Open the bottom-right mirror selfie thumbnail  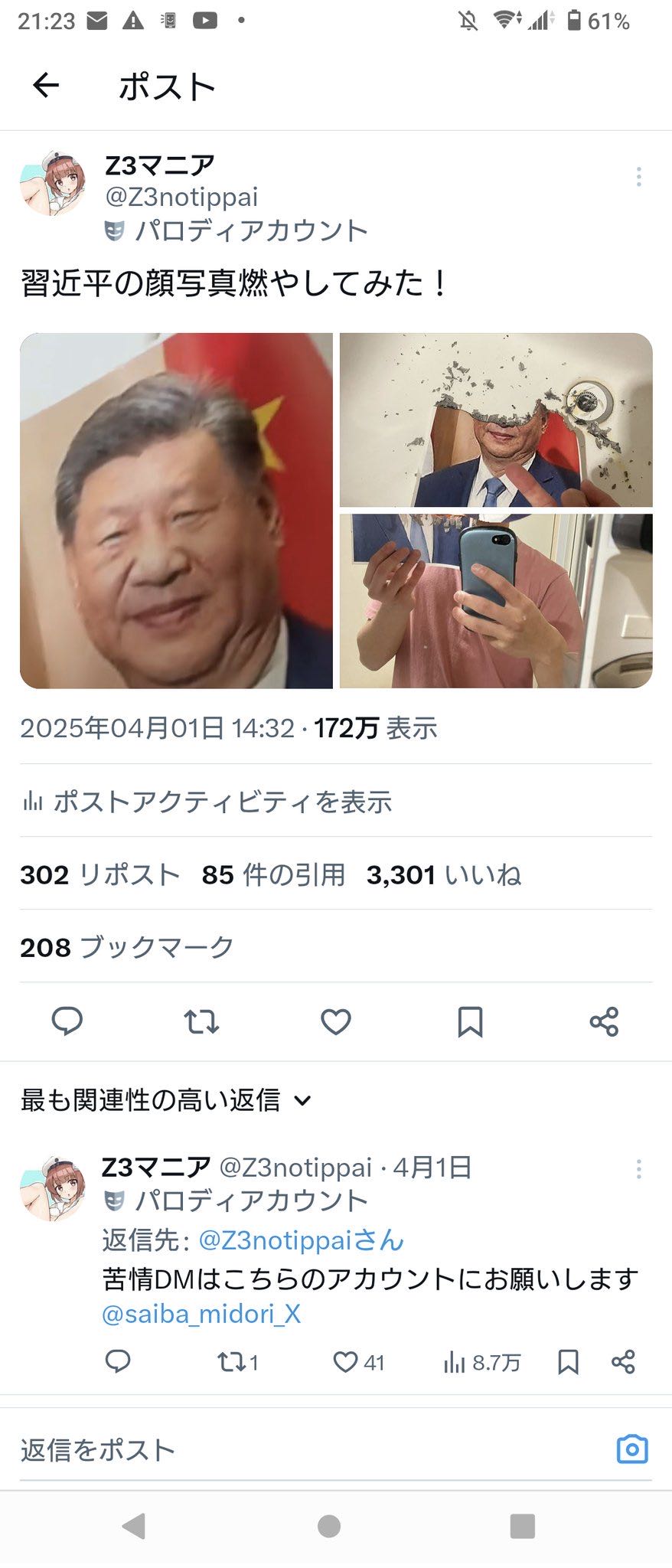(496, 601)
